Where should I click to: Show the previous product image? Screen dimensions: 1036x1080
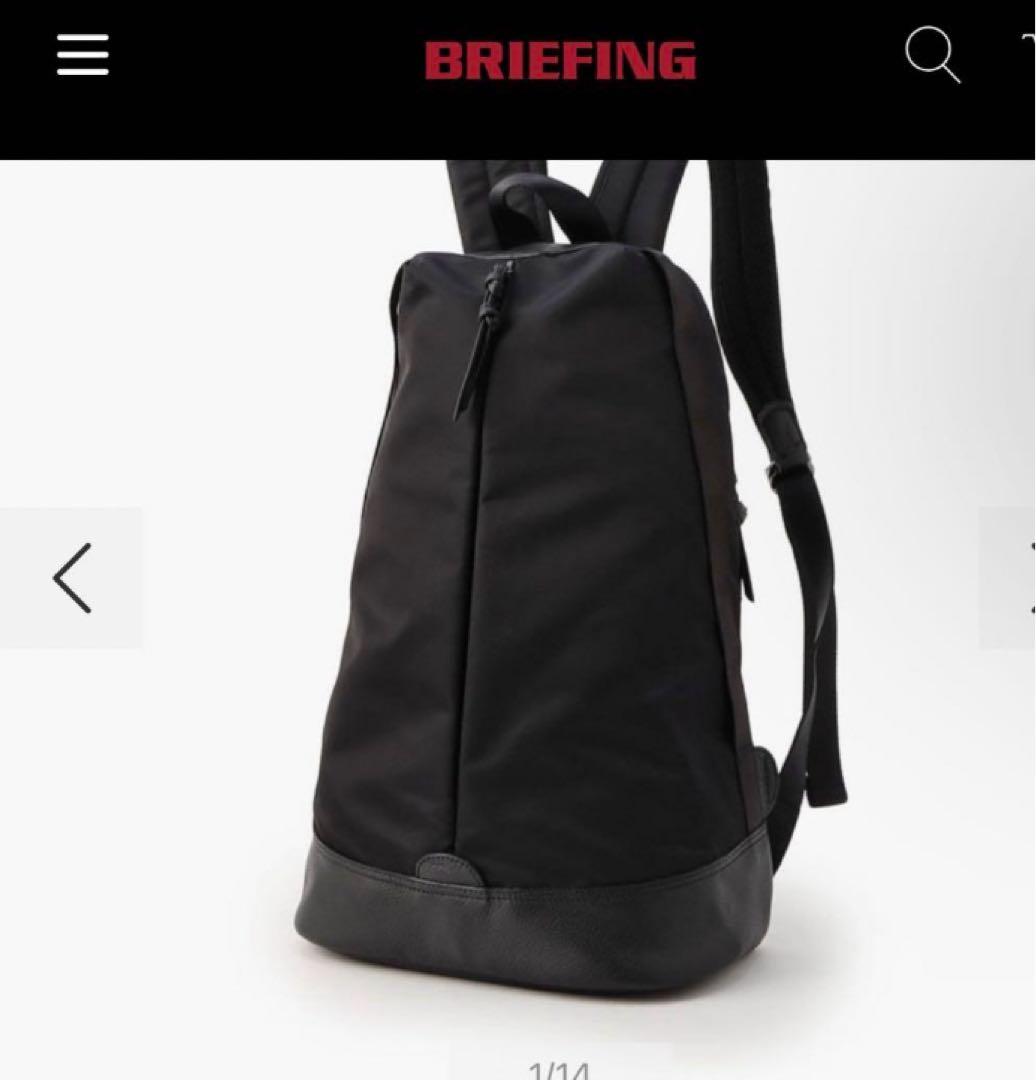click(71, 578)
